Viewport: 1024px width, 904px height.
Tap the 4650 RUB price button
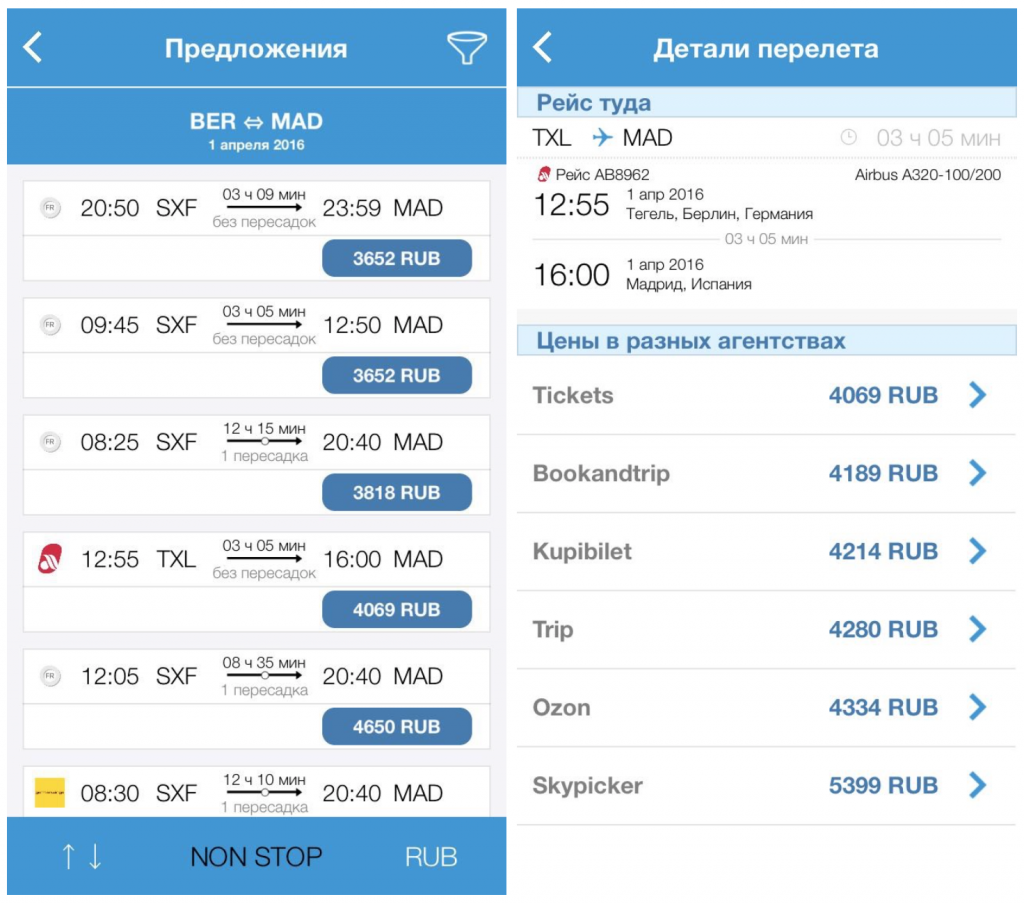[x=396, y=727]
